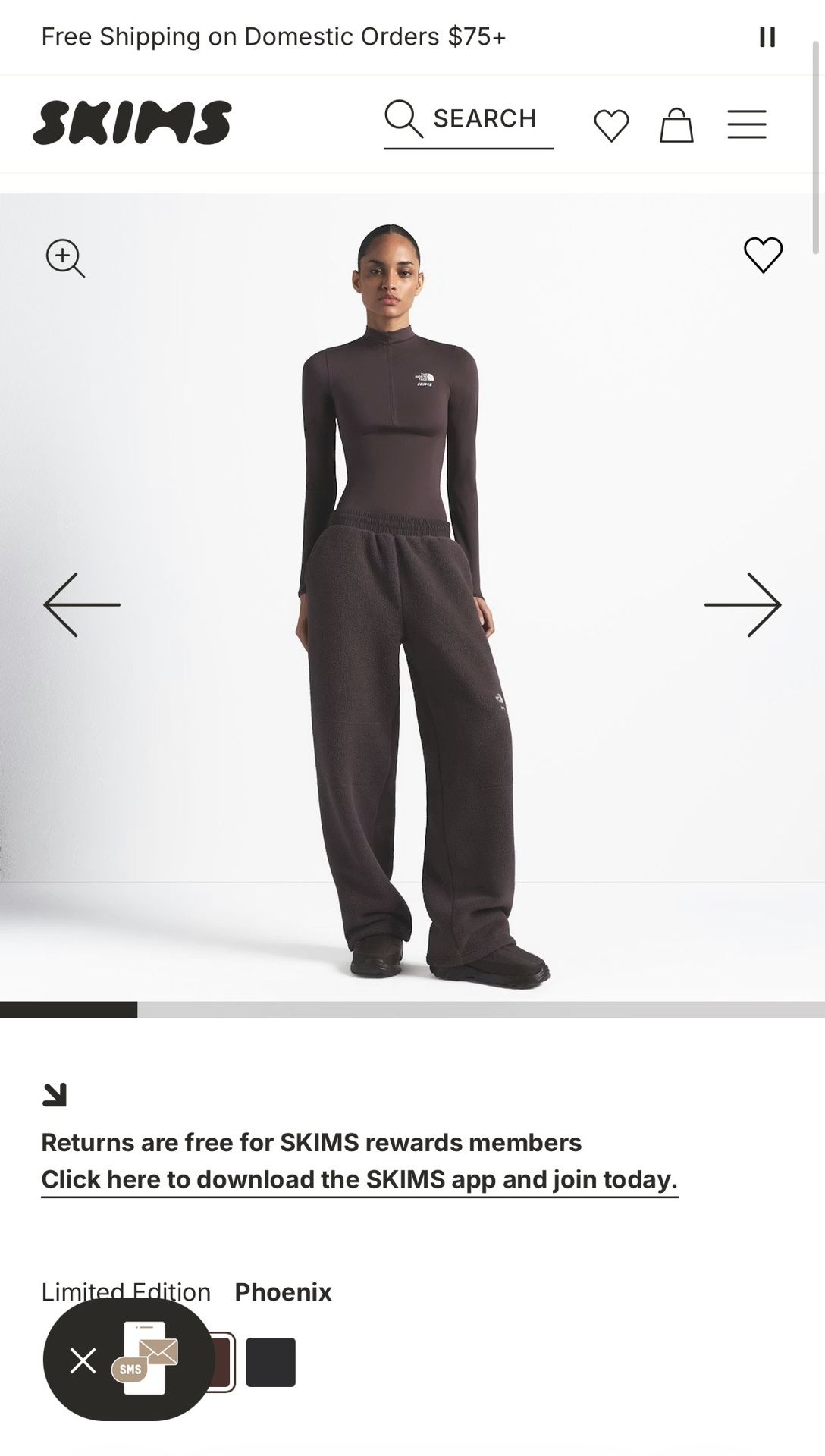Select the black color swatch

[271, 1362]
